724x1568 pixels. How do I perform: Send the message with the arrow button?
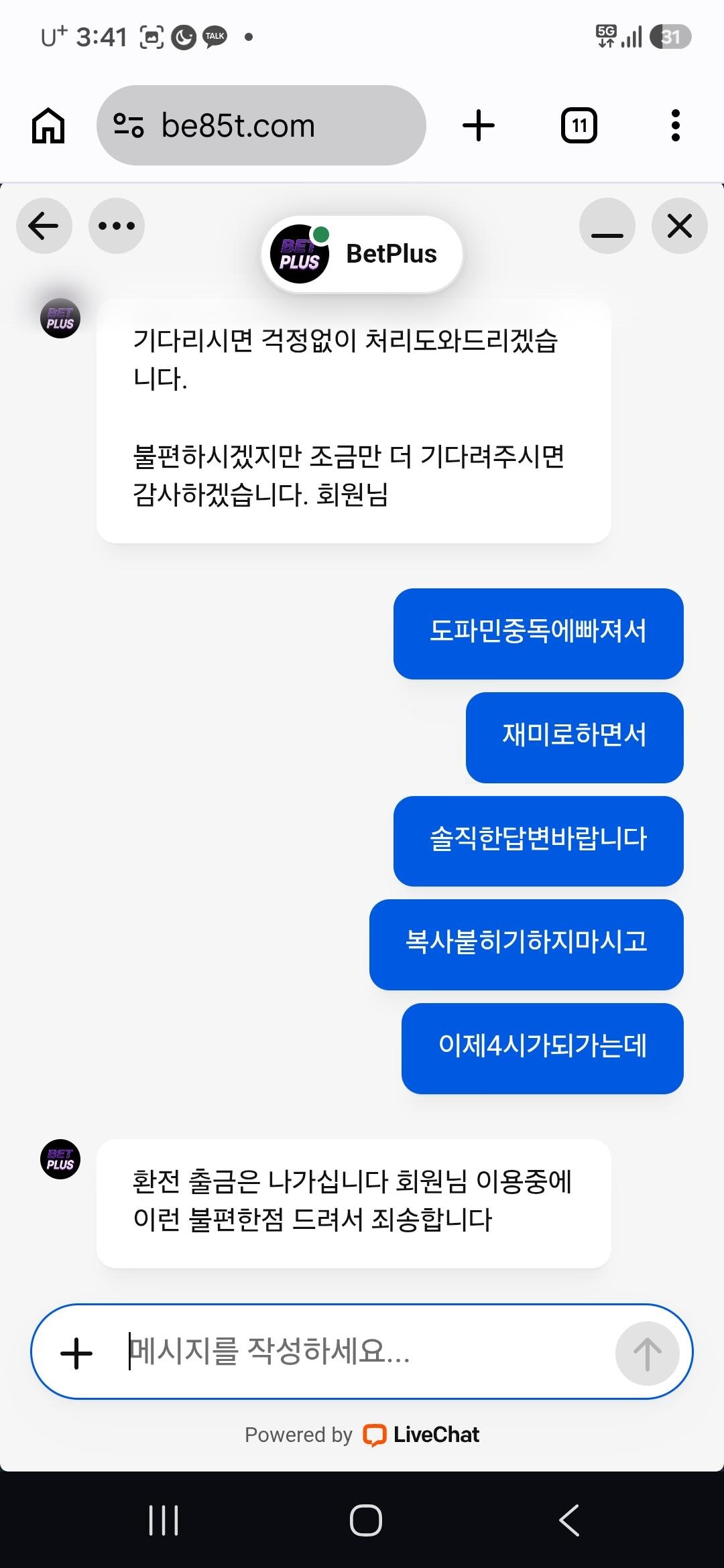(x=647, y=1353)
